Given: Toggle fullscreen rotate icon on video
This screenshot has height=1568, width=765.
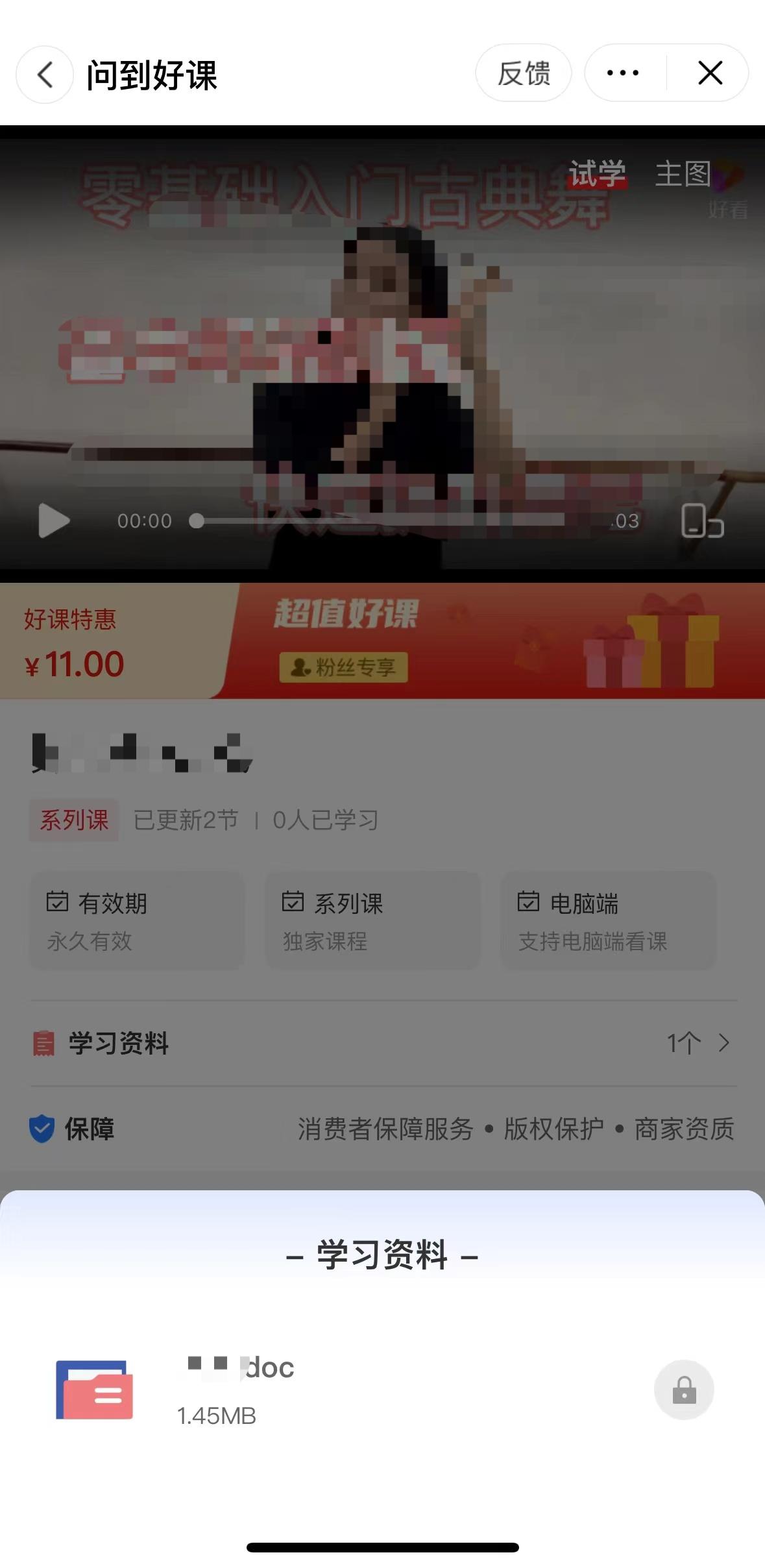Looking at the screenshot, I should coord(702,521).
